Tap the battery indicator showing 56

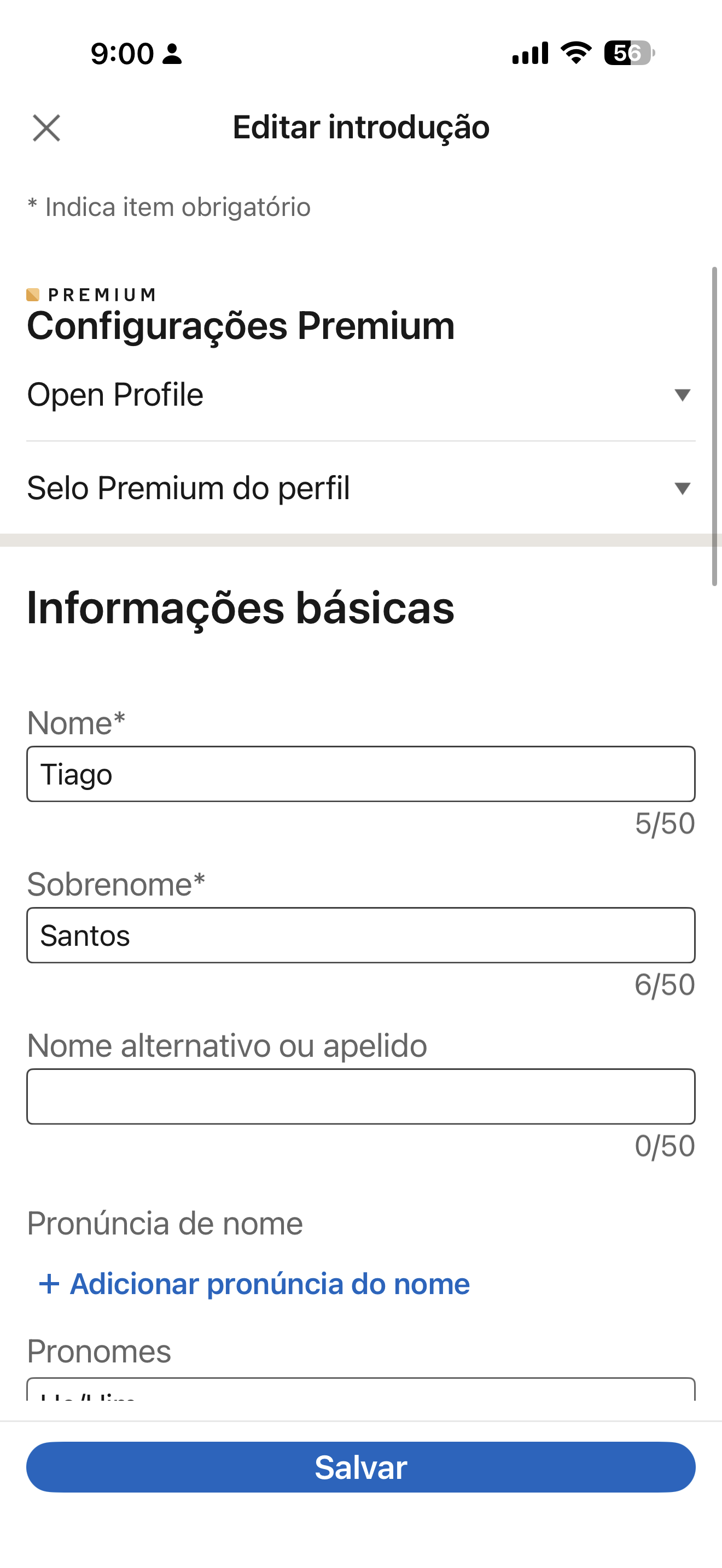627,54
